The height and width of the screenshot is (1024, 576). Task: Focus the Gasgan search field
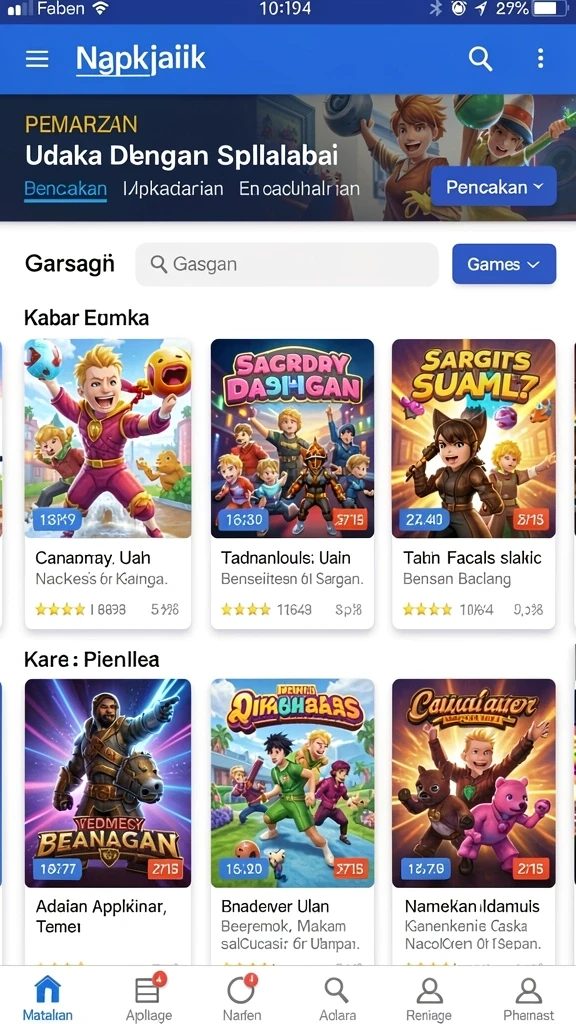point(287,264)
